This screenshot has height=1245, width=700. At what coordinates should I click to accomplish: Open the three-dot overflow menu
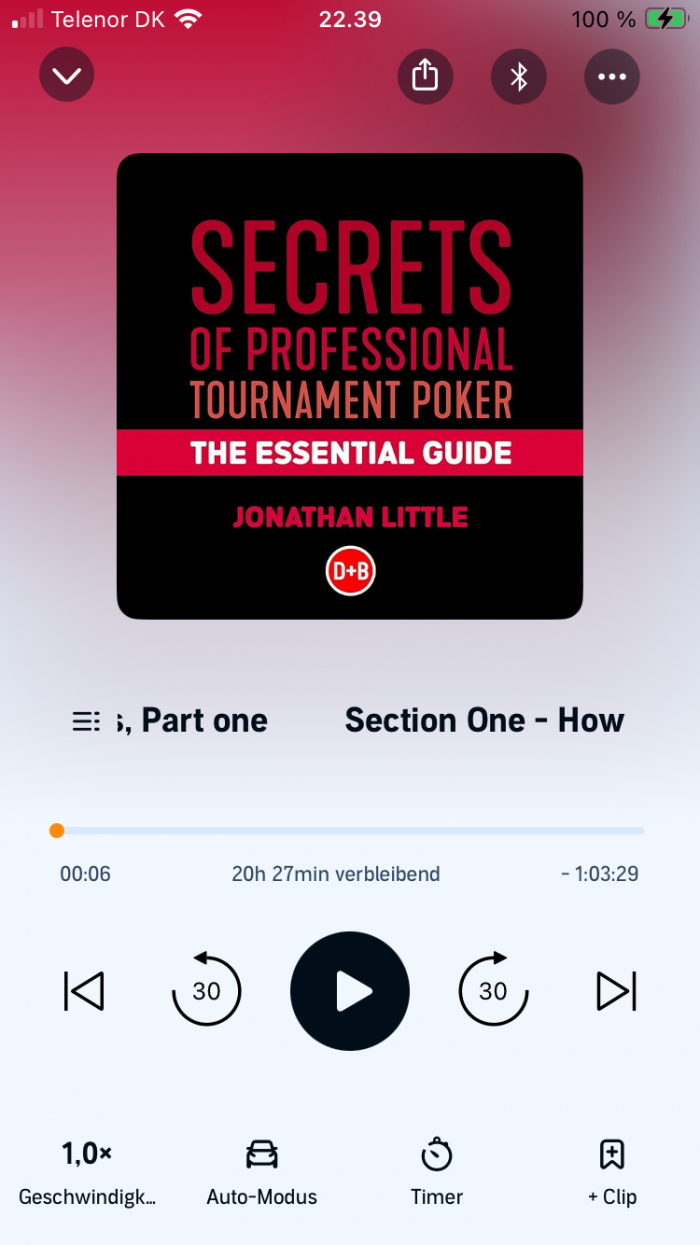pyautogui.click(x=611, y=76)
